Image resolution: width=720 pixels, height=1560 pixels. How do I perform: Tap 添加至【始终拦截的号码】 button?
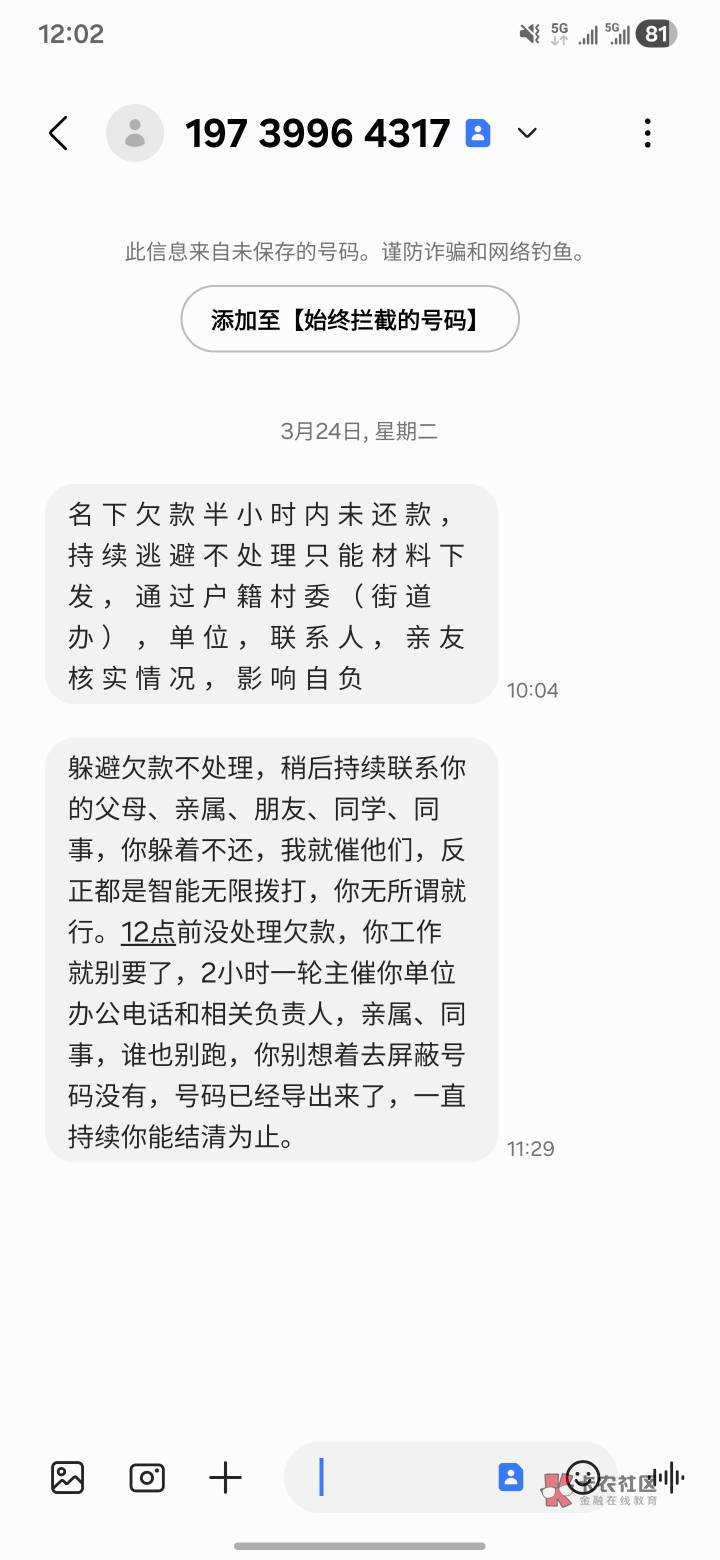tap(350, 319)
